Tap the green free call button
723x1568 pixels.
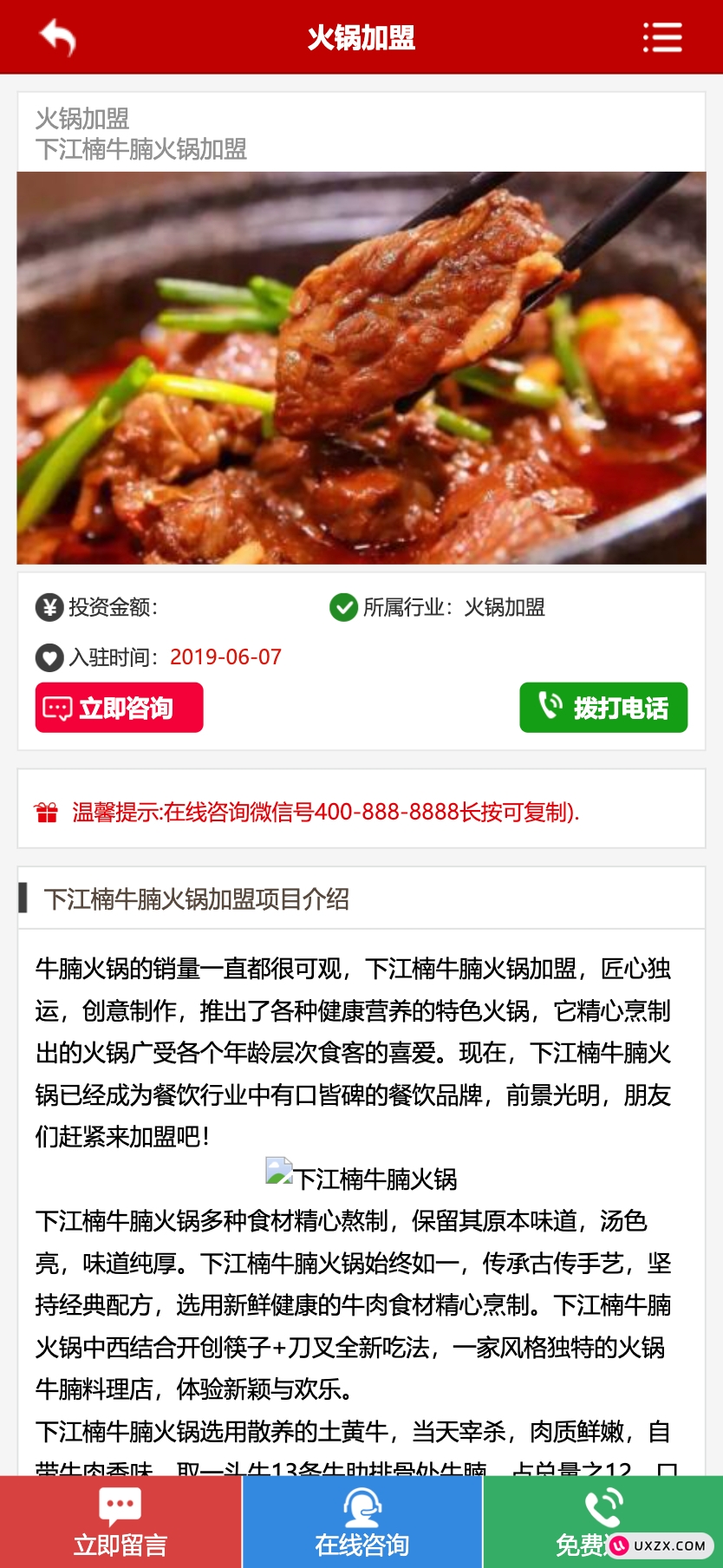(x=589, y=1523)
